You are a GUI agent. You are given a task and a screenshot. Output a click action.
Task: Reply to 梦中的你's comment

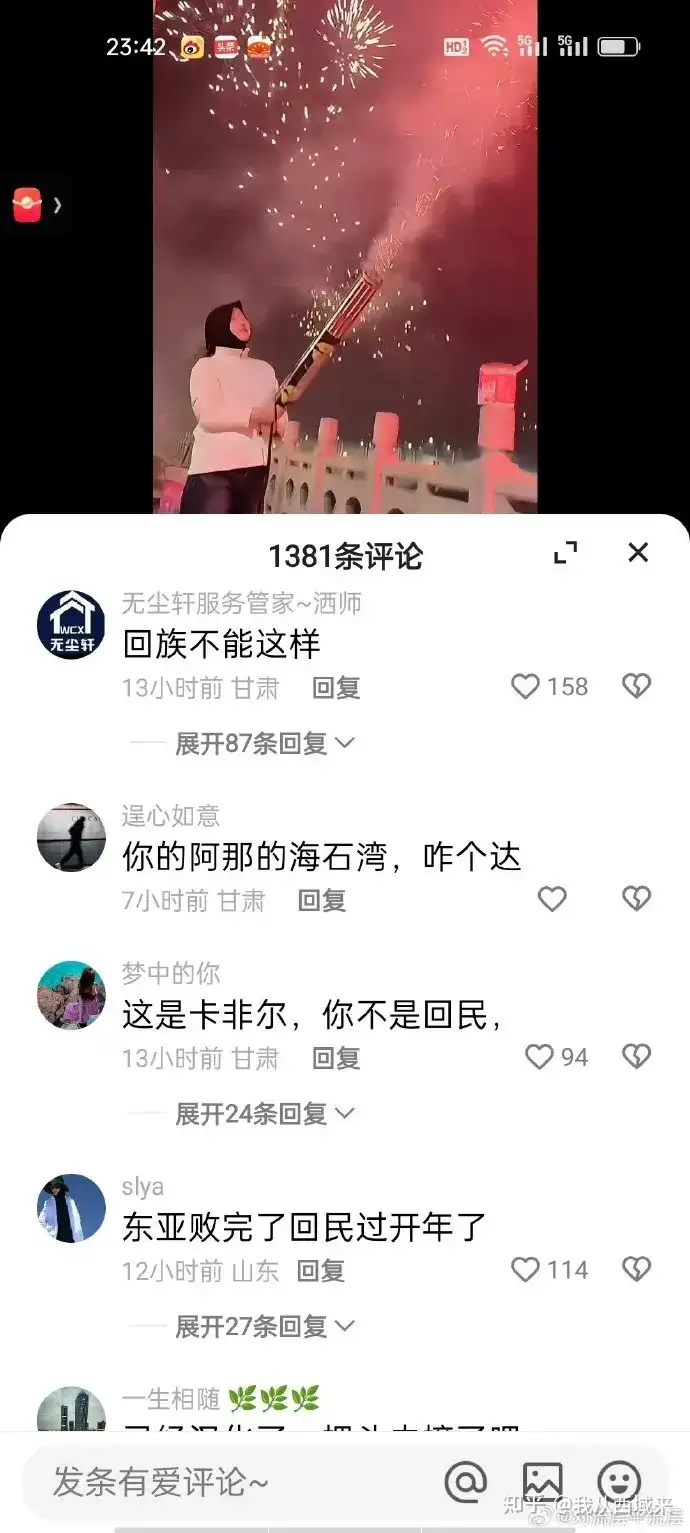(336, 1058)
